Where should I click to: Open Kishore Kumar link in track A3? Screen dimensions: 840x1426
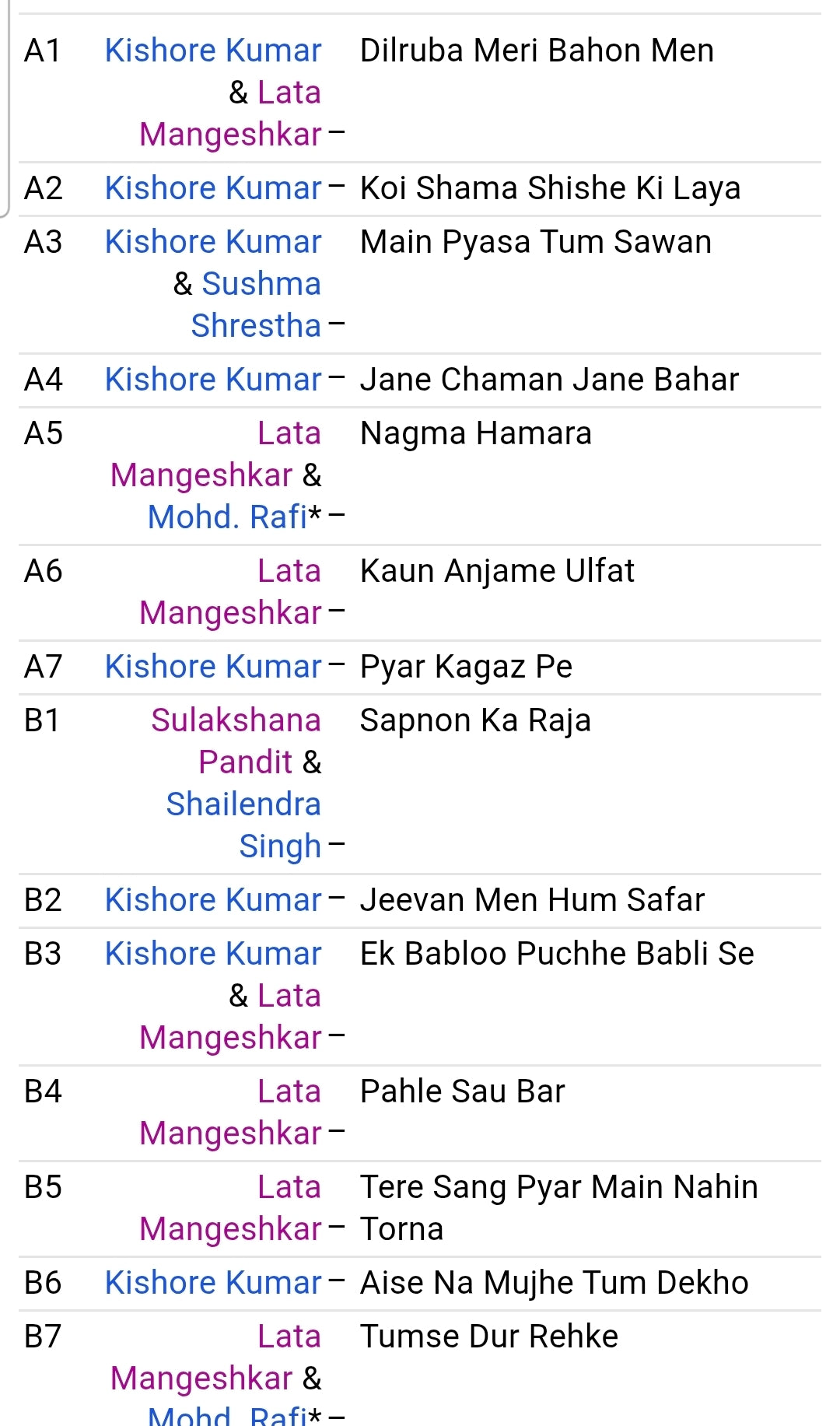(x=213, y=242)
